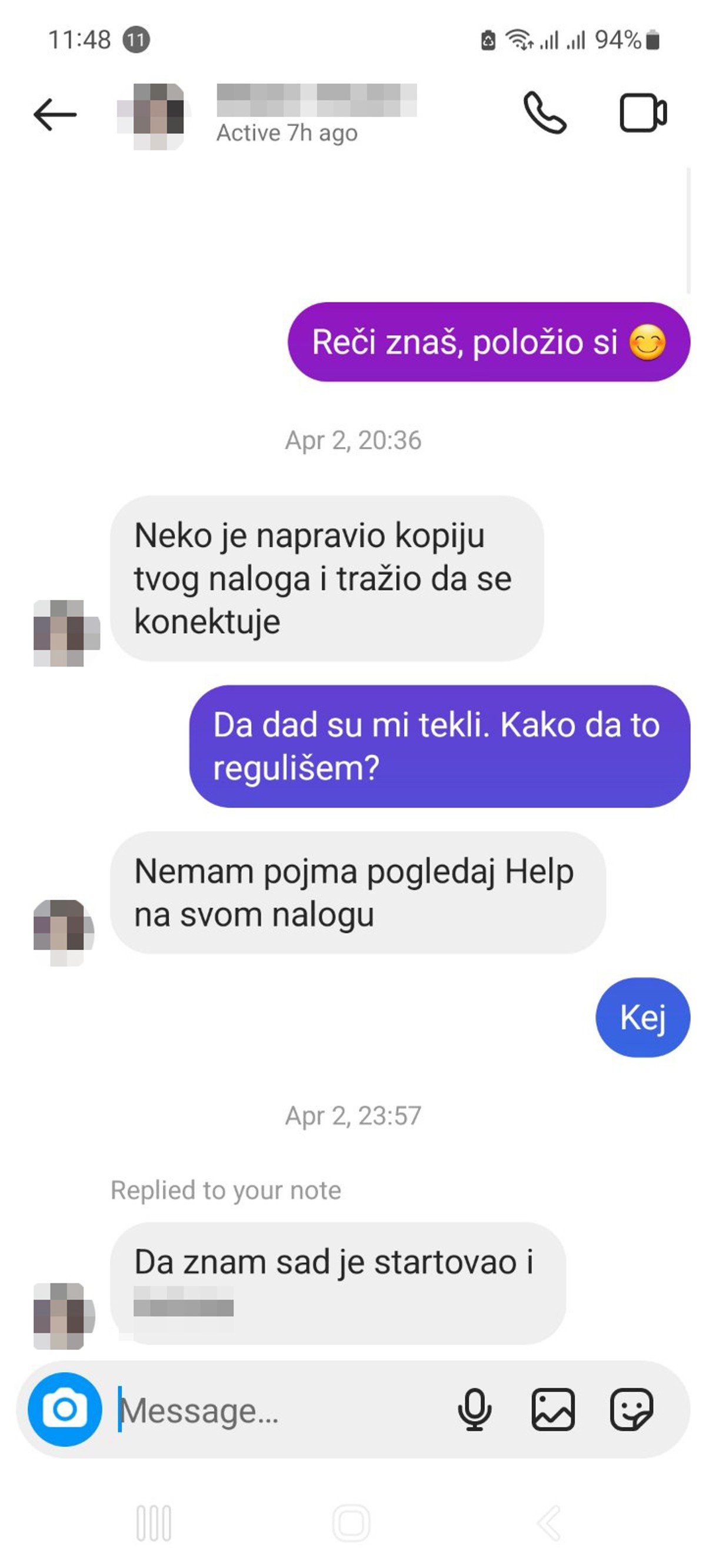This screenshot has width=706, height=1568.
Task: Record a voice message with the microphone
Action: 475,1409
